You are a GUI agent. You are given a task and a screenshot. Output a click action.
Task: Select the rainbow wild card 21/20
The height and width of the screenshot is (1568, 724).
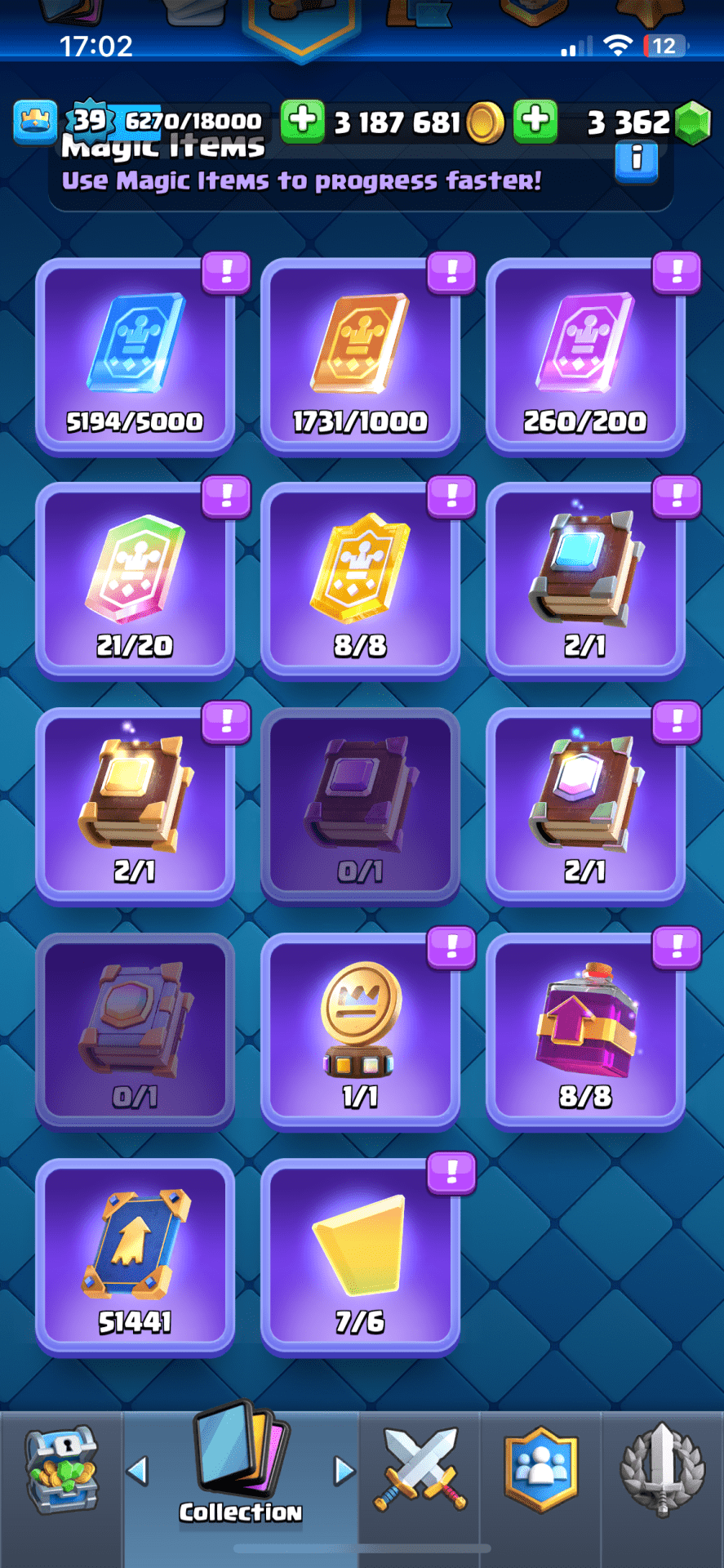coord(135,581)
